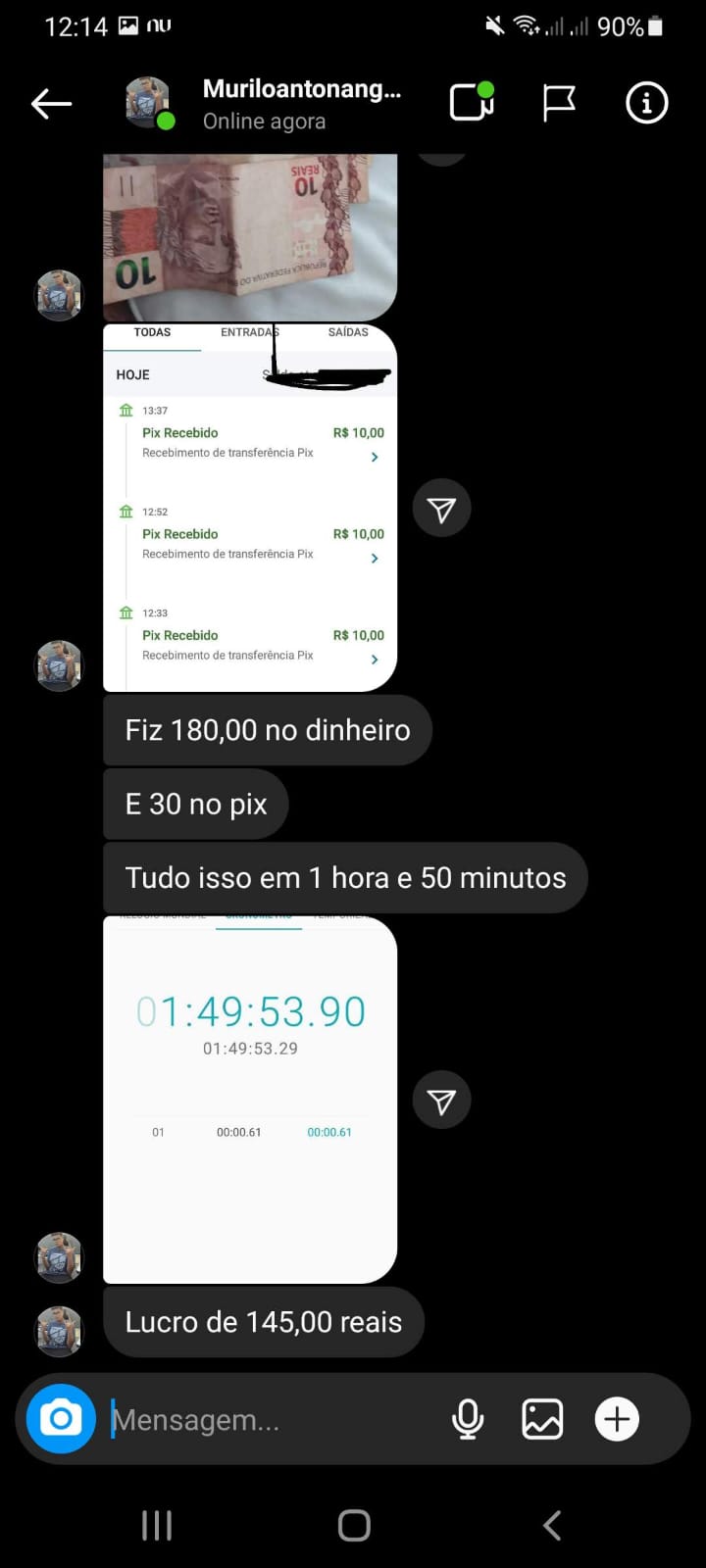
Task: Tap the system home button
Action: [x=354, y=1525]
